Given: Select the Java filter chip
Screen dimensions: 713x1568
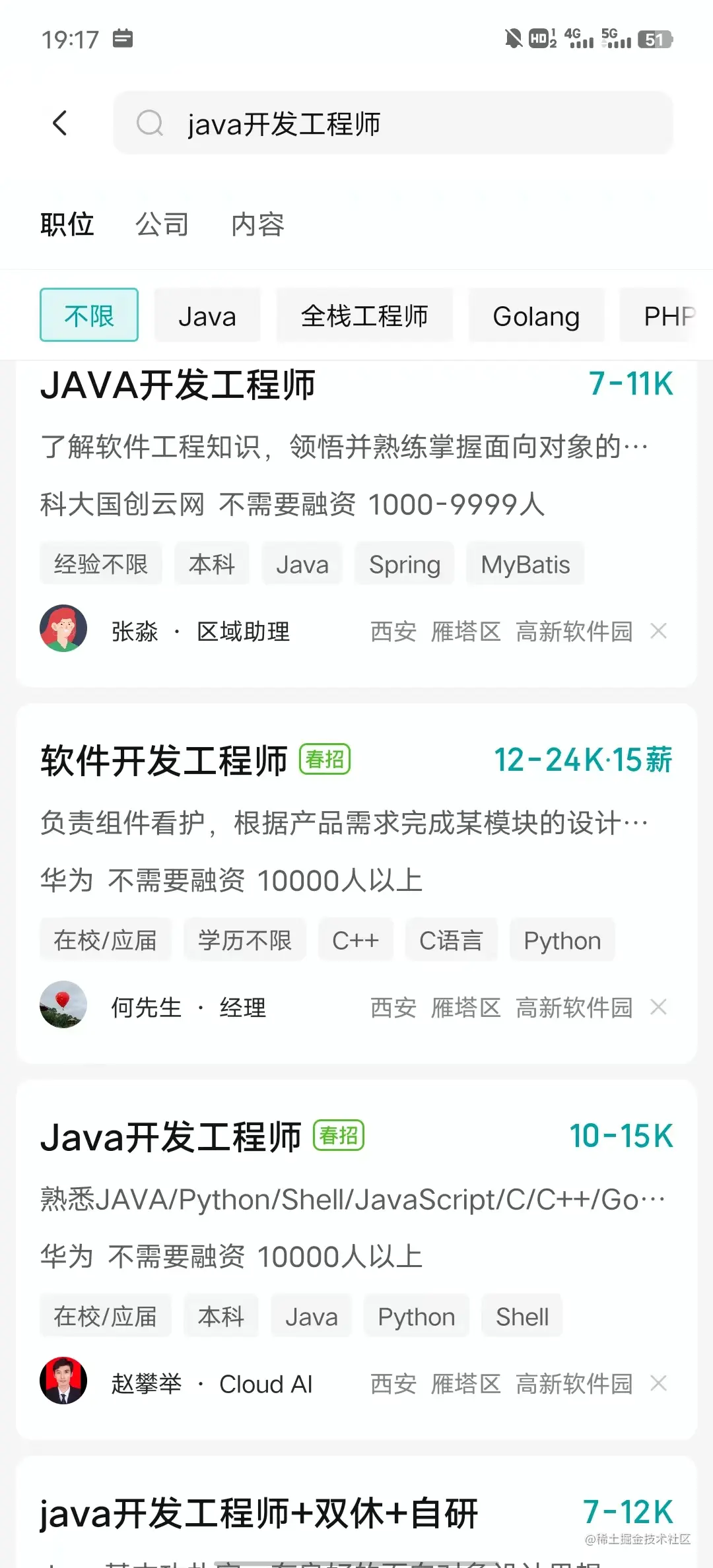Looking at the screenshot, I should click(207, 315).
